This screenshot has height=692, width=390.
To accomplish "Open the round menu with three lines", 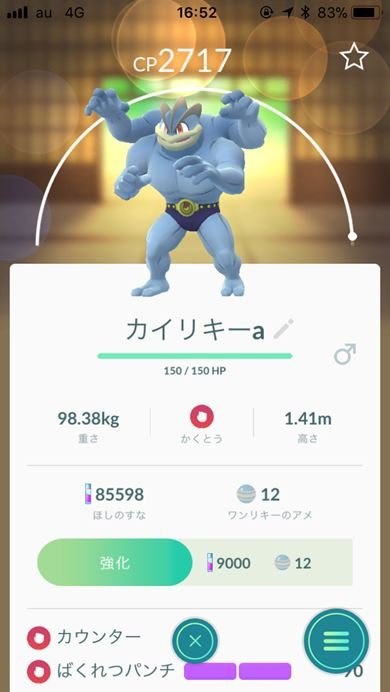I will (336, 641).
